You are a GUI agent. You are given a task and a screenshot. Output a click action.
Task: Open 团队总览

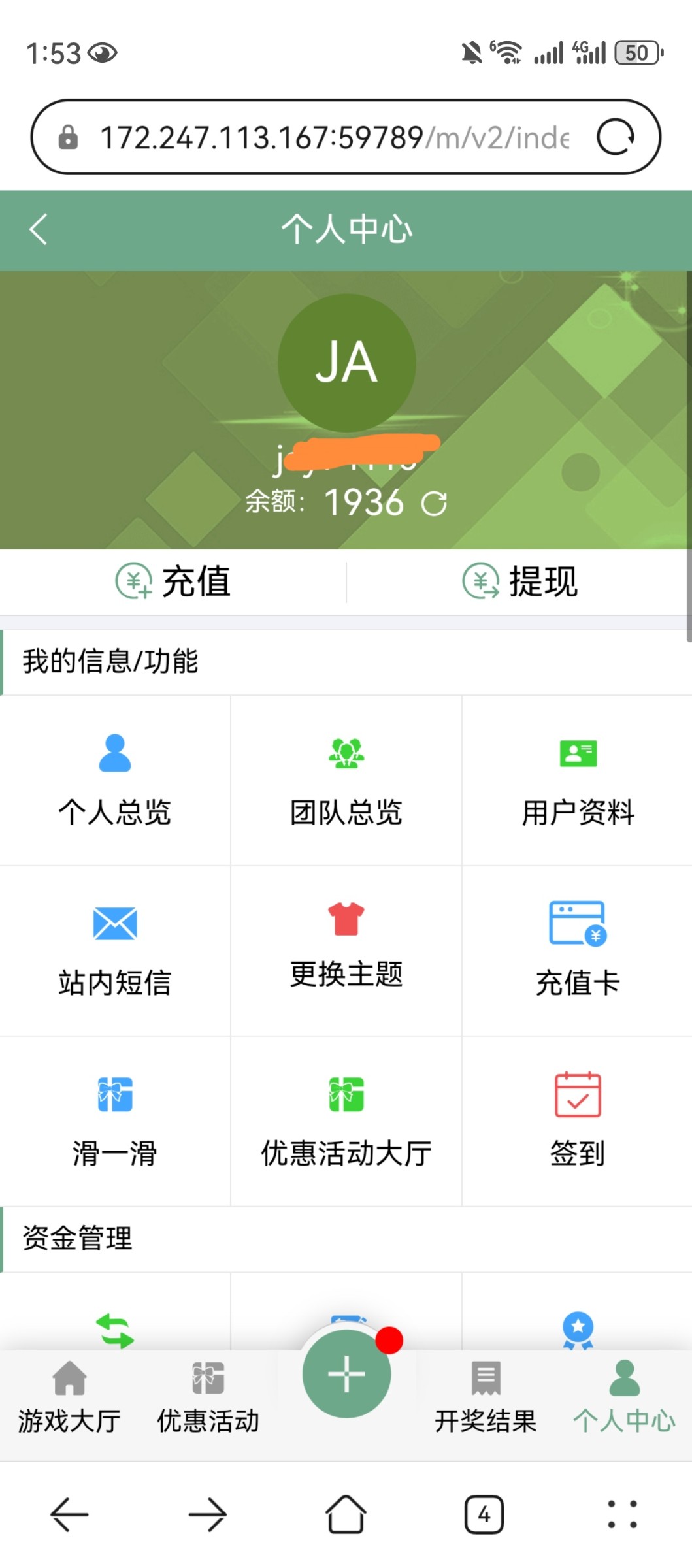click(x=346, y=781)
